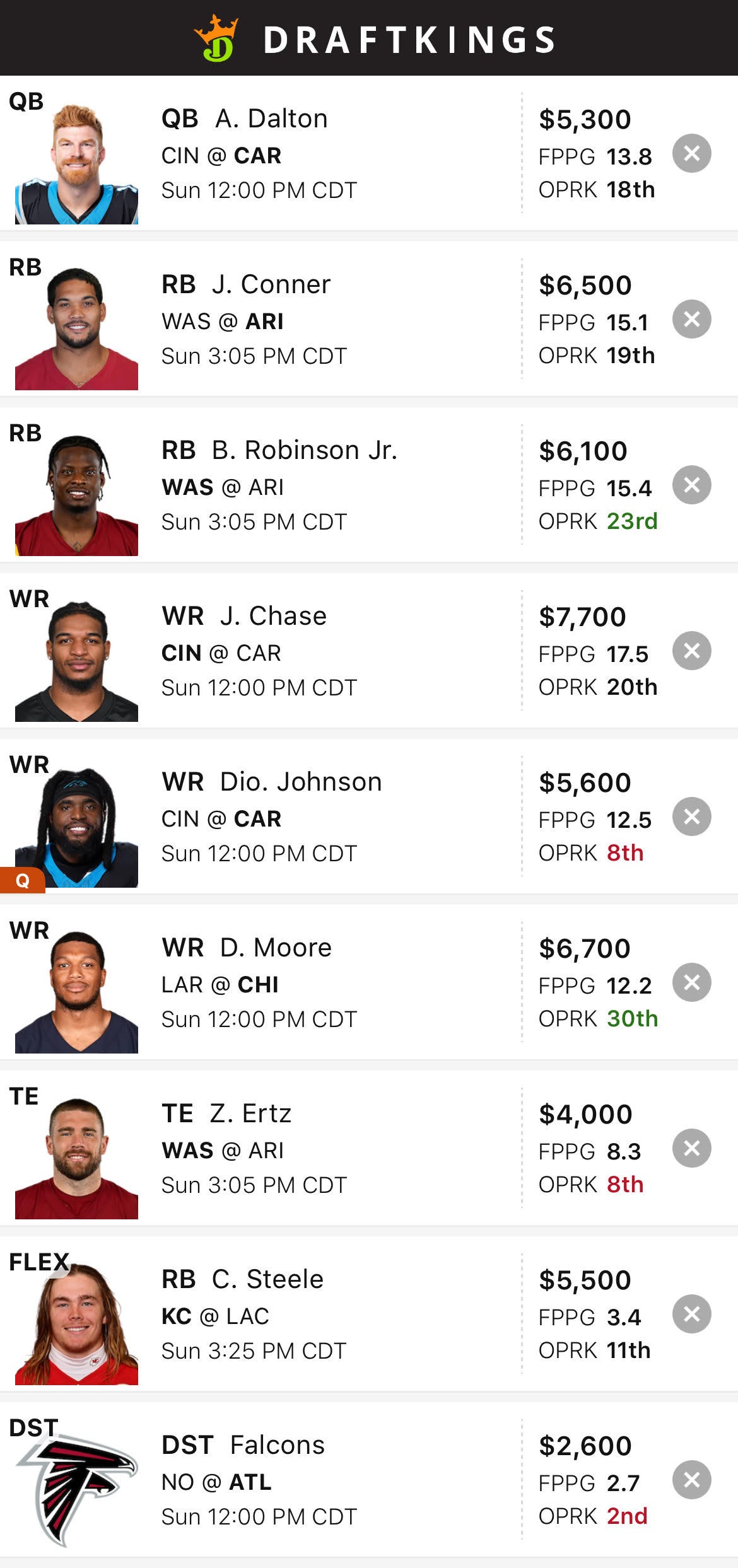Viewport: 738px width, 1568px height.
Task: Remove B. Robinson Jr. from the lineup
Action: (x=691, y=485)
